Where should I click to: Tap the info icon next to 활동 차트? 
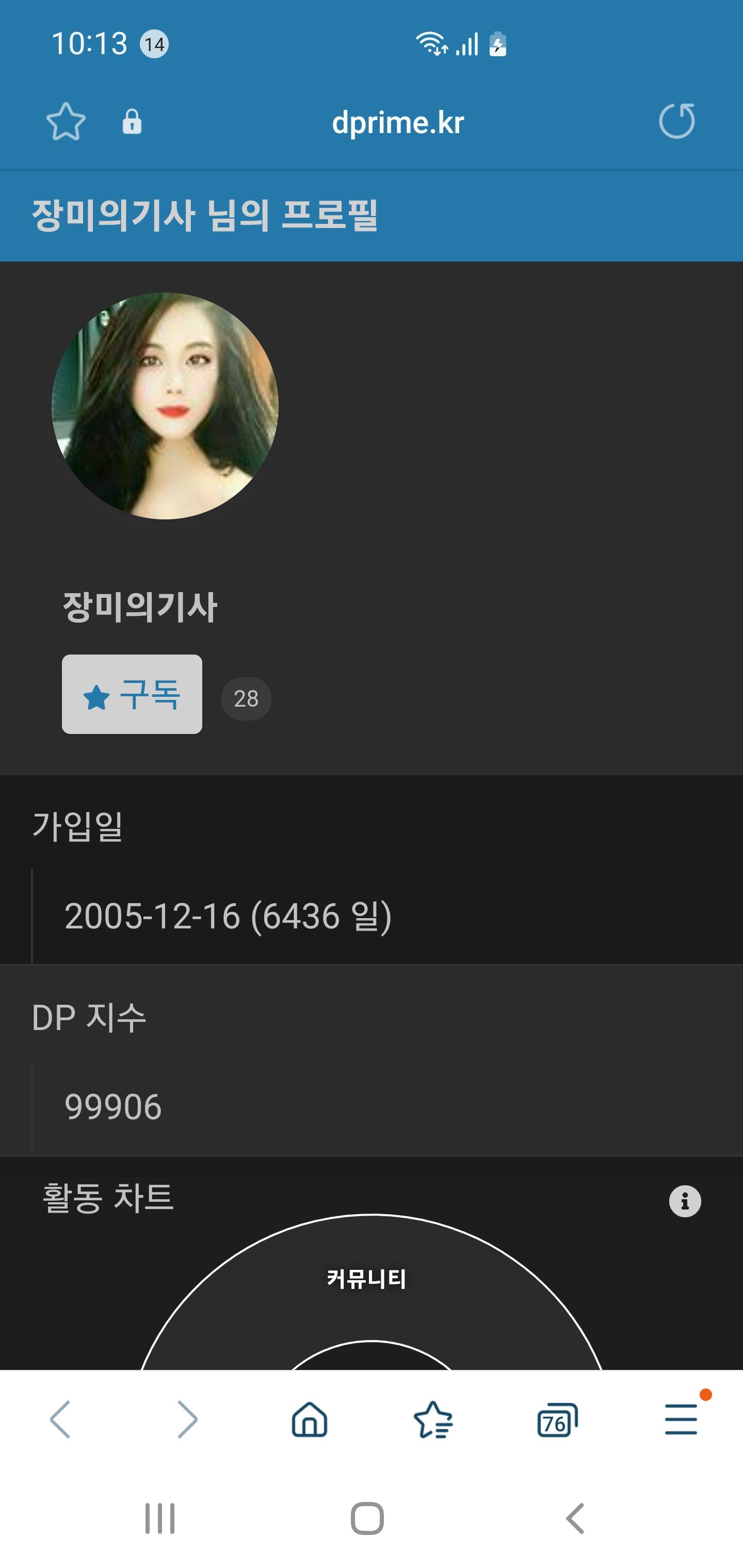pos(685,1200)
